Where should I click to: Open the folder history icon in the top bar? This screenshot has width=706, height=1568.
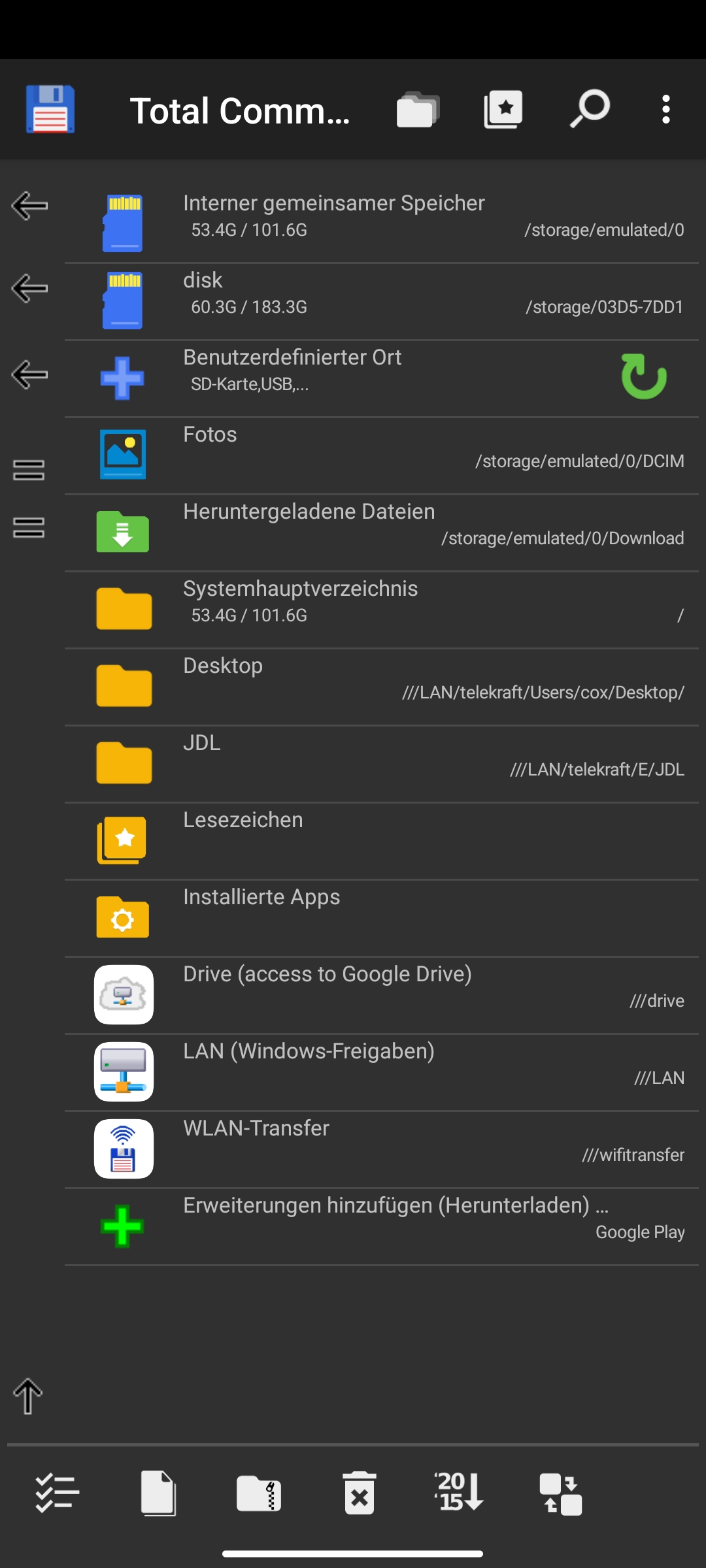(x=418, y=109)
